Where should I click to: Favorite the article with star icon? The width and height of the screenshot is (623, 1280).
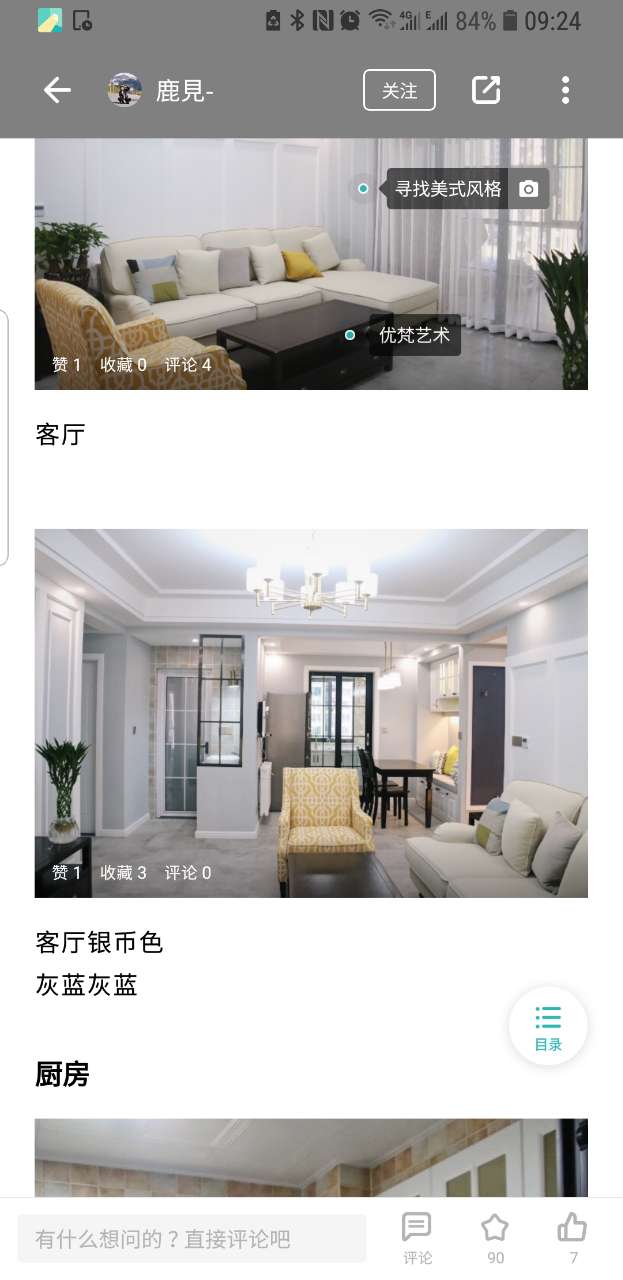tap(495, 1236)
